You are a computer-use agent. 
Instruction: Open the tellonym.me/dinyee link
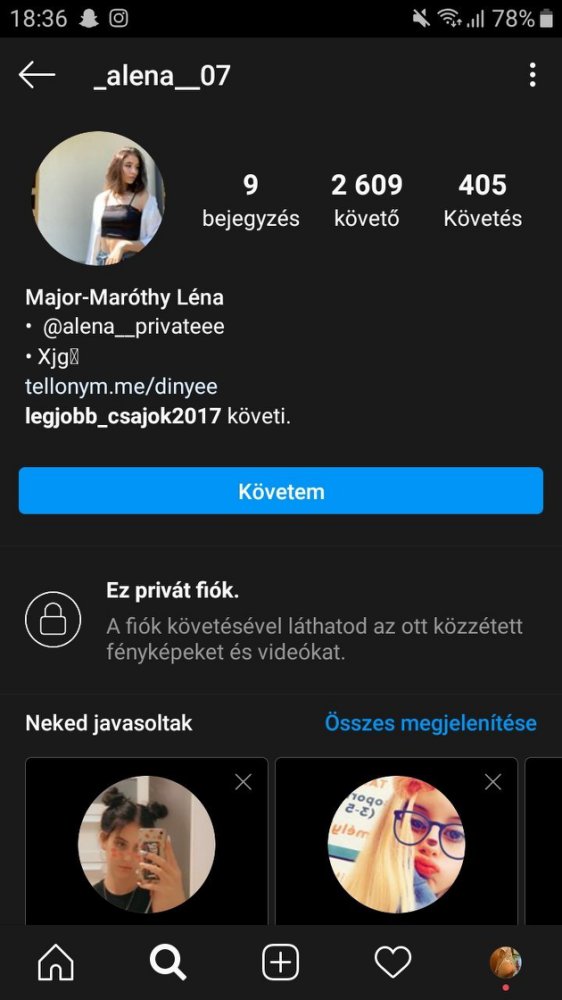coord(121,386)
